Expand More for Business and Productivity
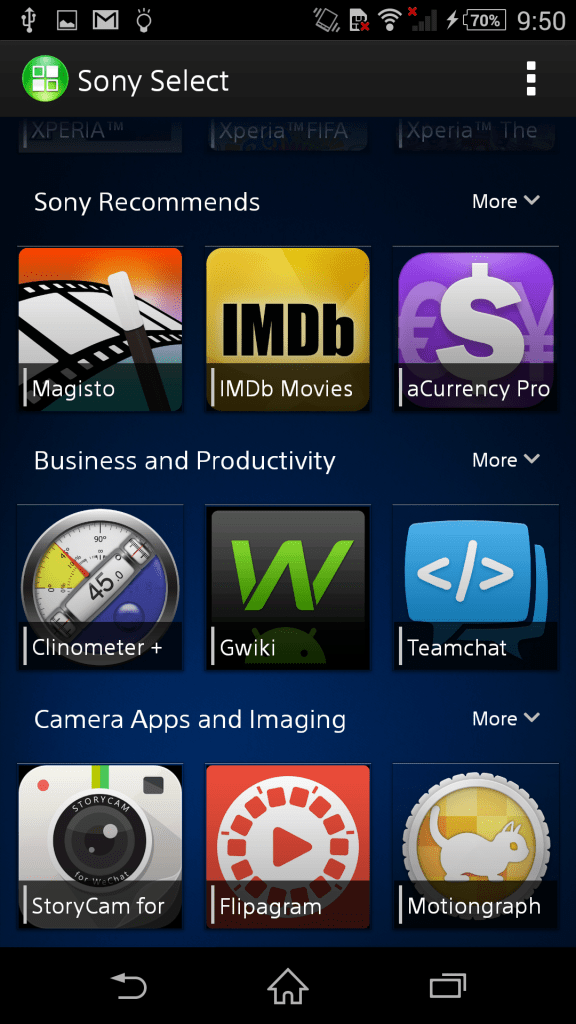The height and width of the screenshot is (1024, 576). pyautogui.click(x=505, y=460)
